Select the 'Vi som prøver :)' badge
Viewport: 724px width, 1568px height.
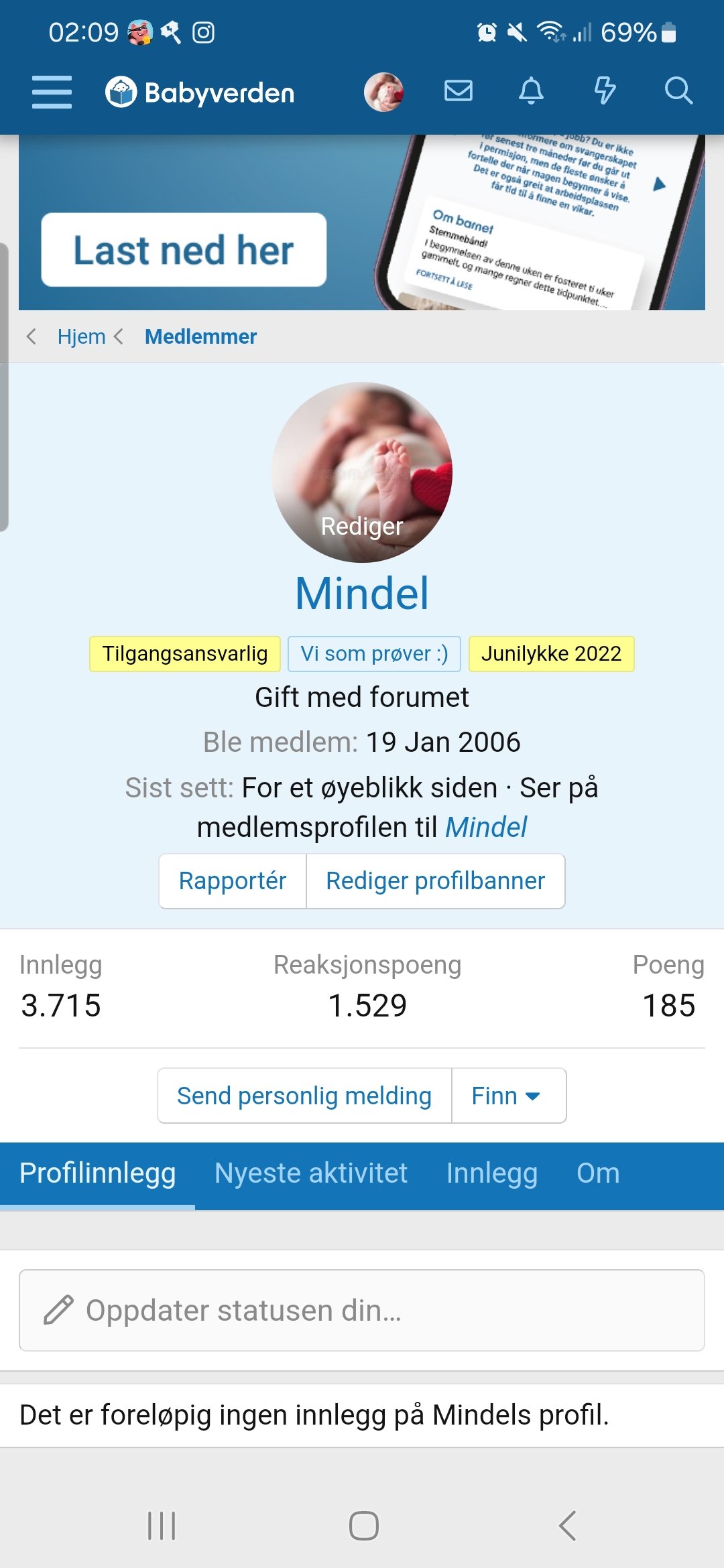(x=373, y=653)
